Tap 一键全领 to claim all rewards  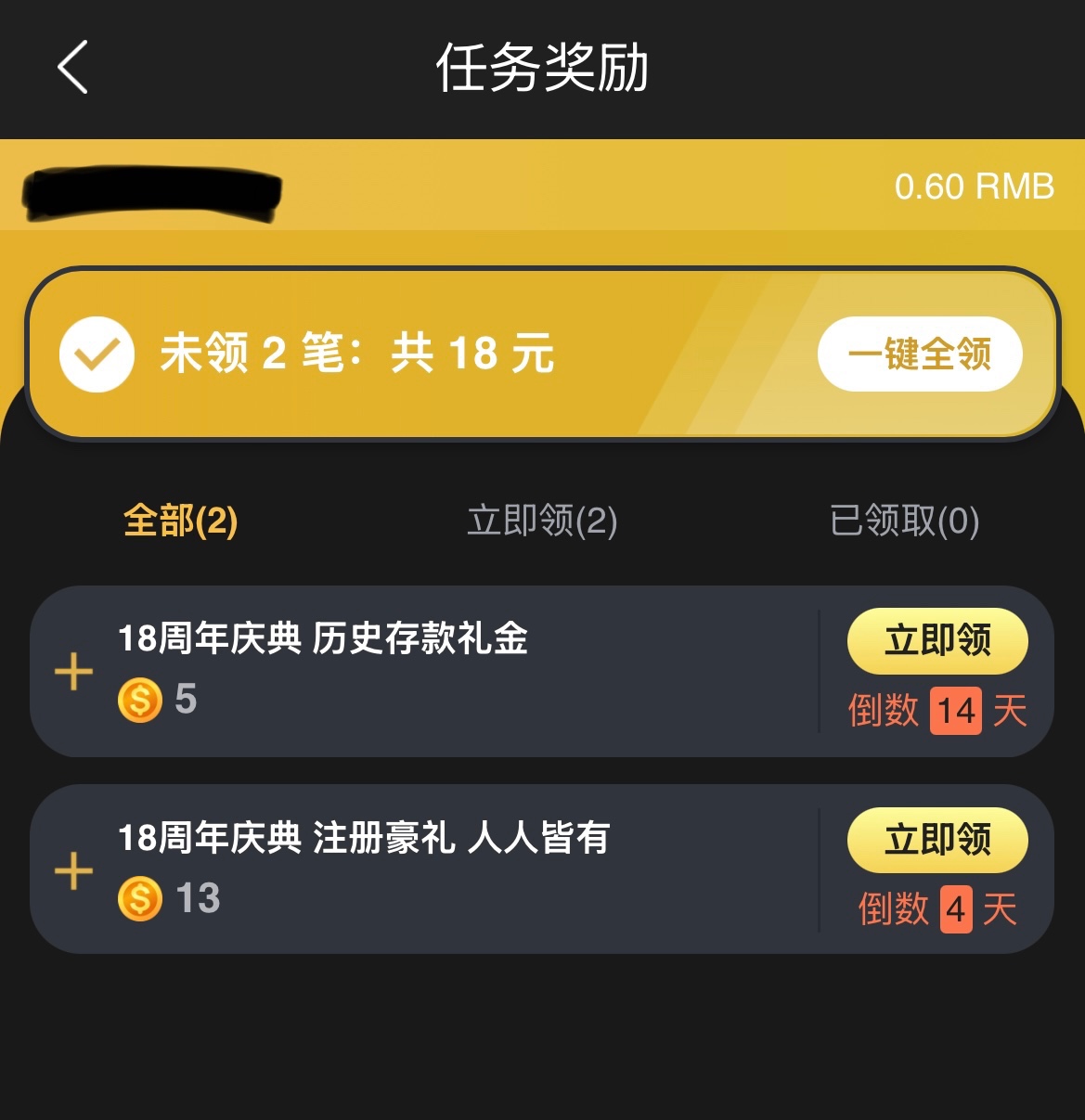click(919, 354)
